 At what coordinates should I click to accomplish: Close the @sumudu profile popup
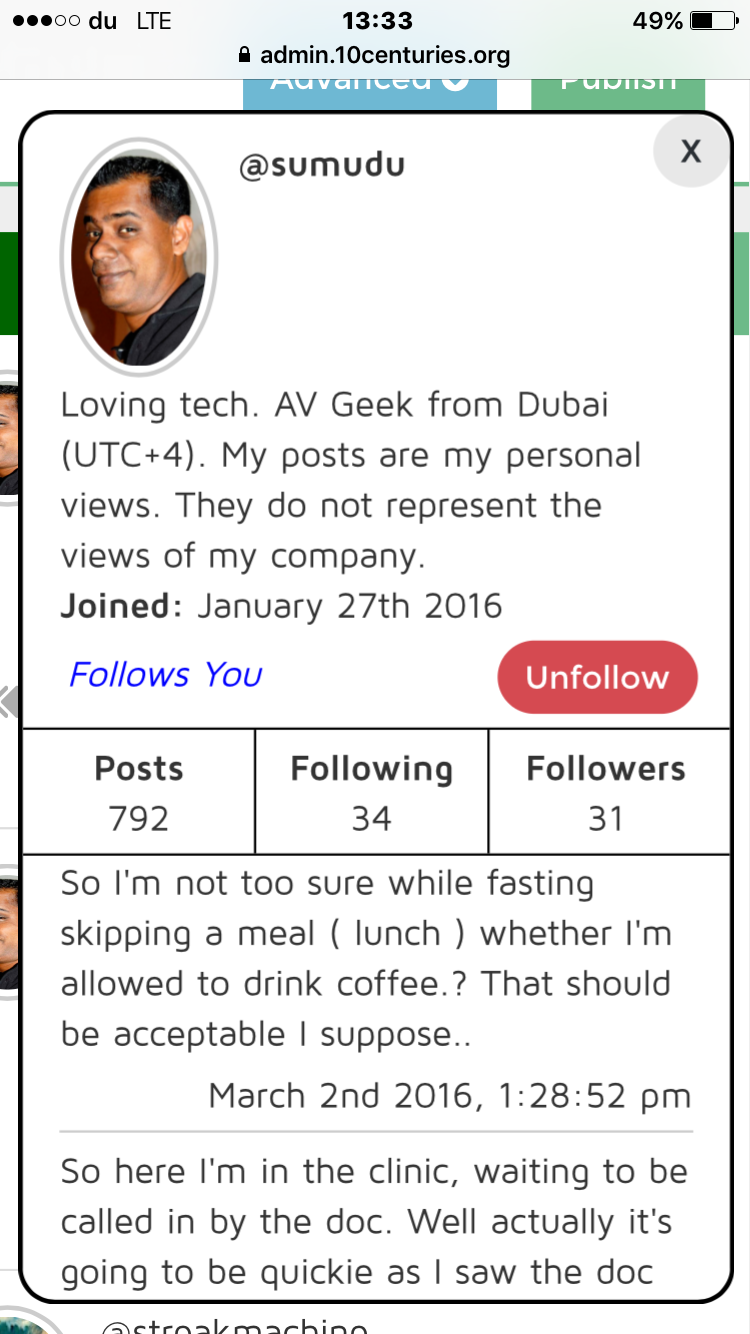[x=690, y=150]
